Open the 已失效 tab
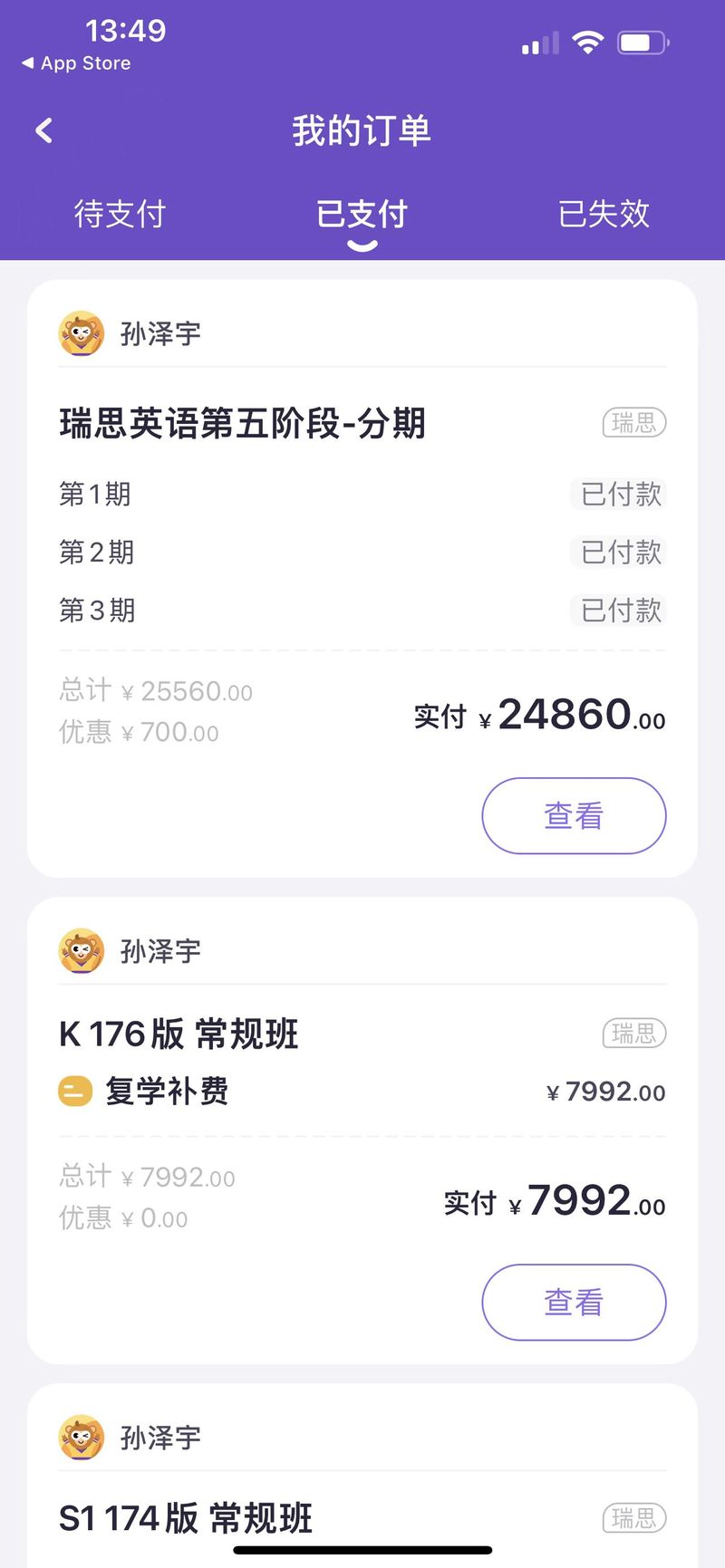This screenshot has width=725, height=1568. [604, 215]
